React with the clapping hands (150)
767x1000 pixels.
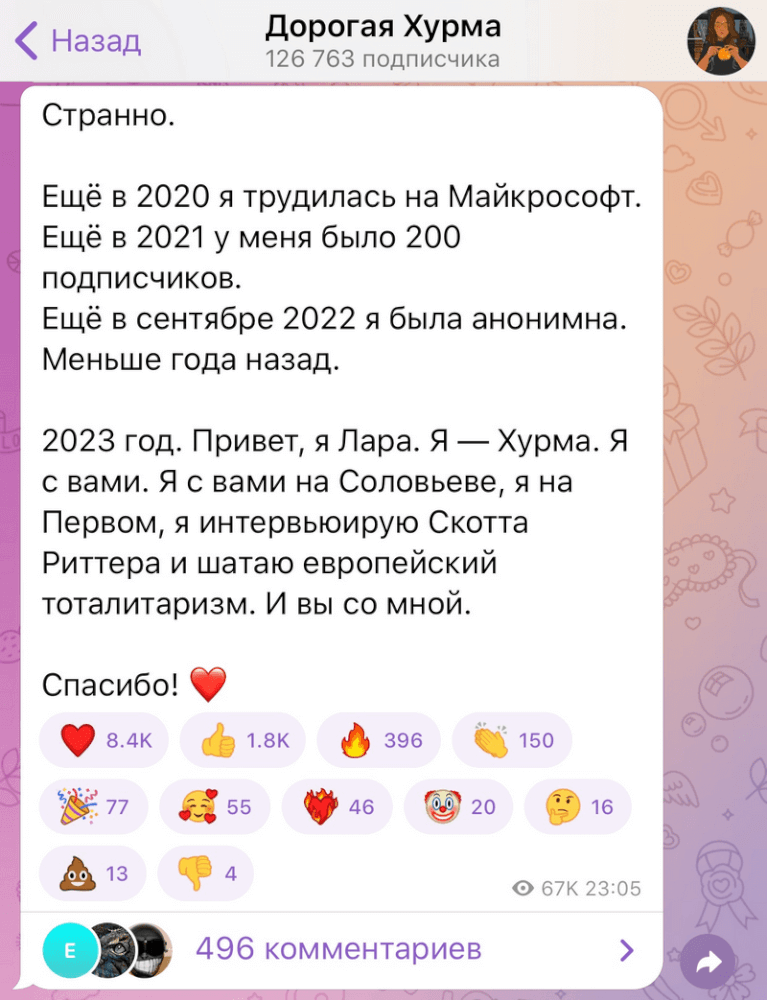(512, 741)
